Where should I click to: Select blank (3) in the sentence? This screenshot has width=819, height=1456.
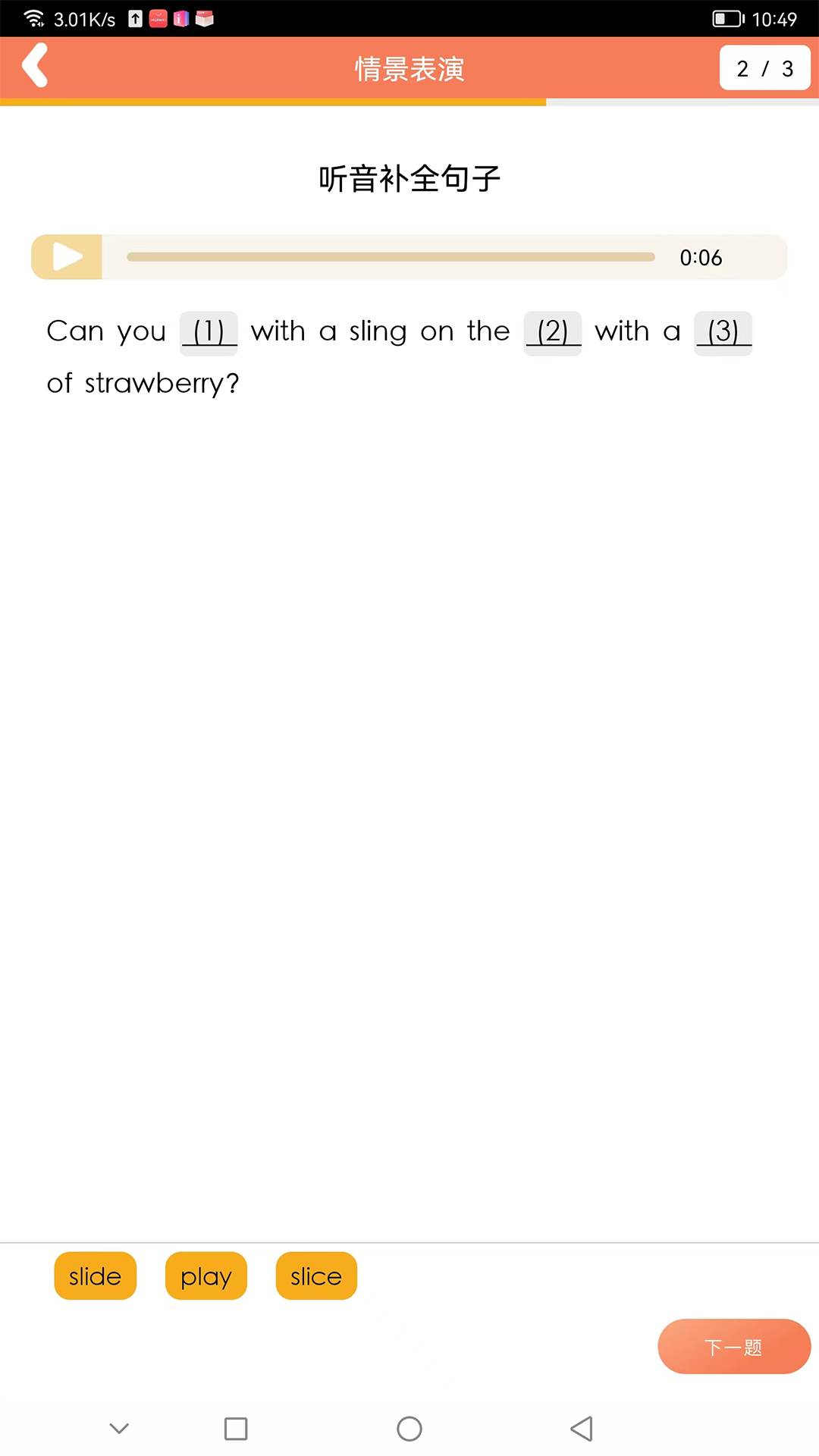[723, 332]
